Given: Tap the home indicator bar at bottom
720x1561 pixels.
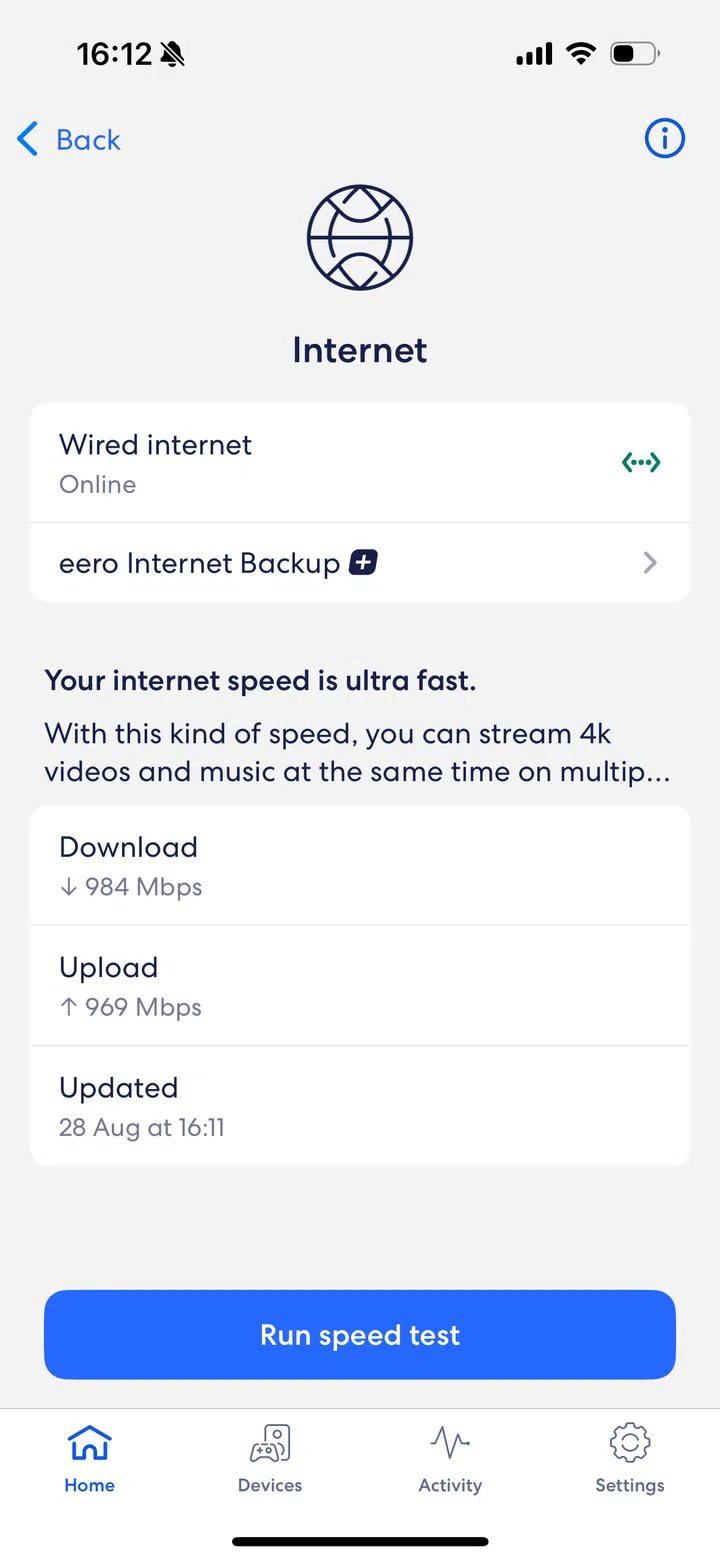Looking at the screenshot, I should click(x=359, y=1541).
